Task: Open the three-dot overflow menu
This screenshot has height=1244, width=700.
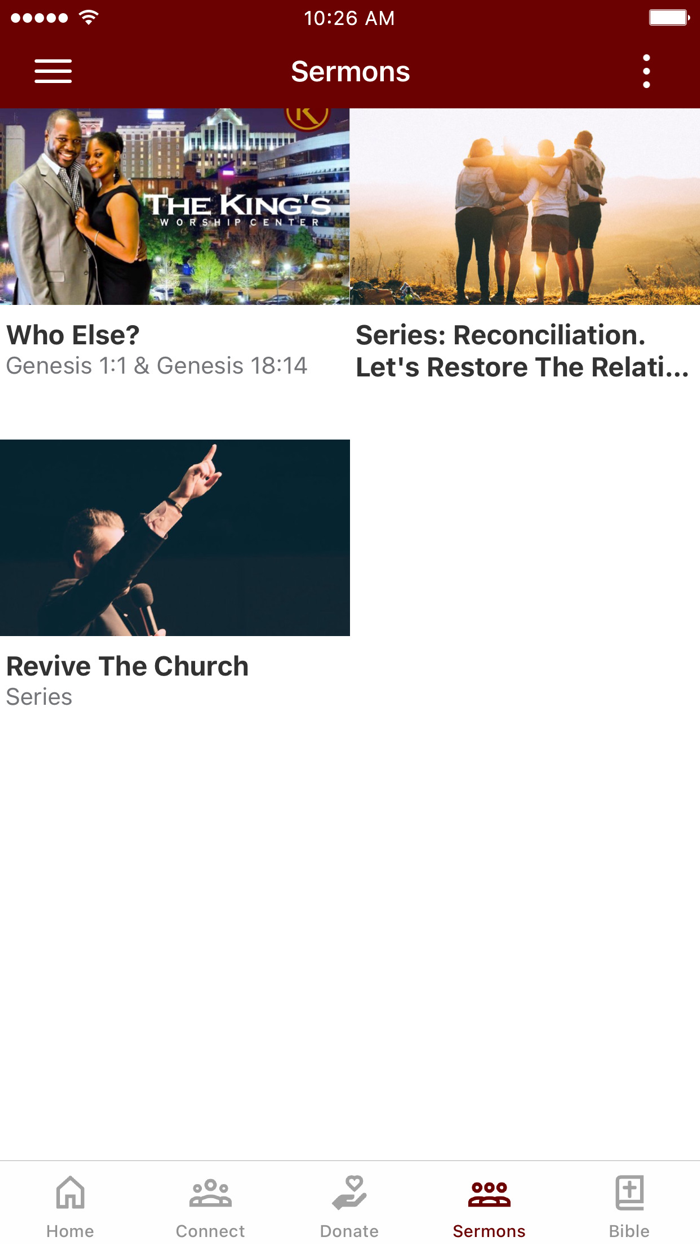Action: tap(646, 71)
